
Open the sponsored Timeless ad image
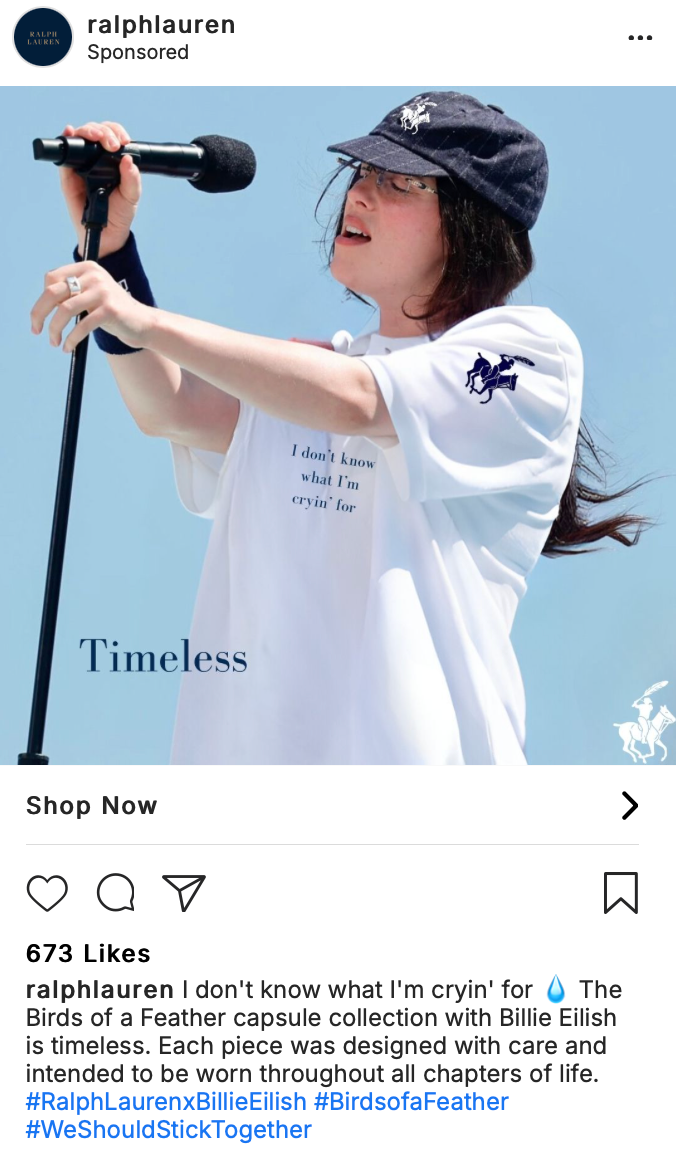click(338, 425)
